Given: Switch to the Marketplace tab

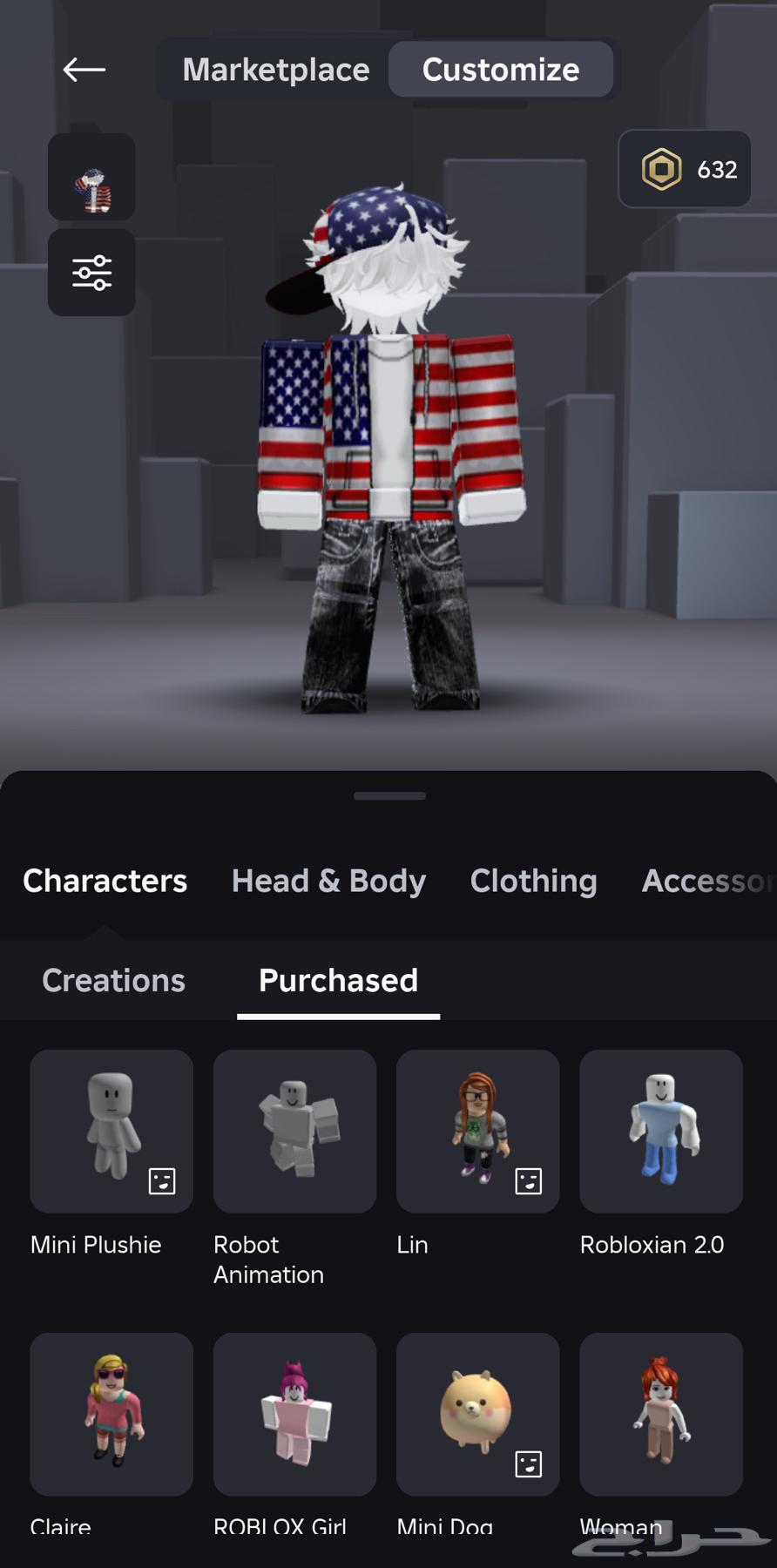Looking at the screenshot, I should 275,70.
